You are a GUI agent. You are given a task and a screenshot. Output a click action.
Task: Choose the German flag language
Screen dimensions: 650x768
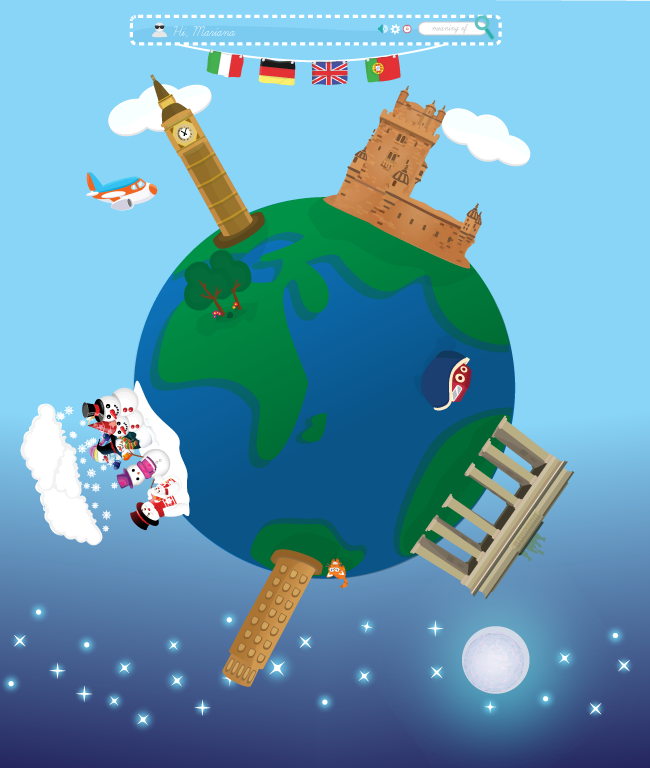tap(277, 72)
